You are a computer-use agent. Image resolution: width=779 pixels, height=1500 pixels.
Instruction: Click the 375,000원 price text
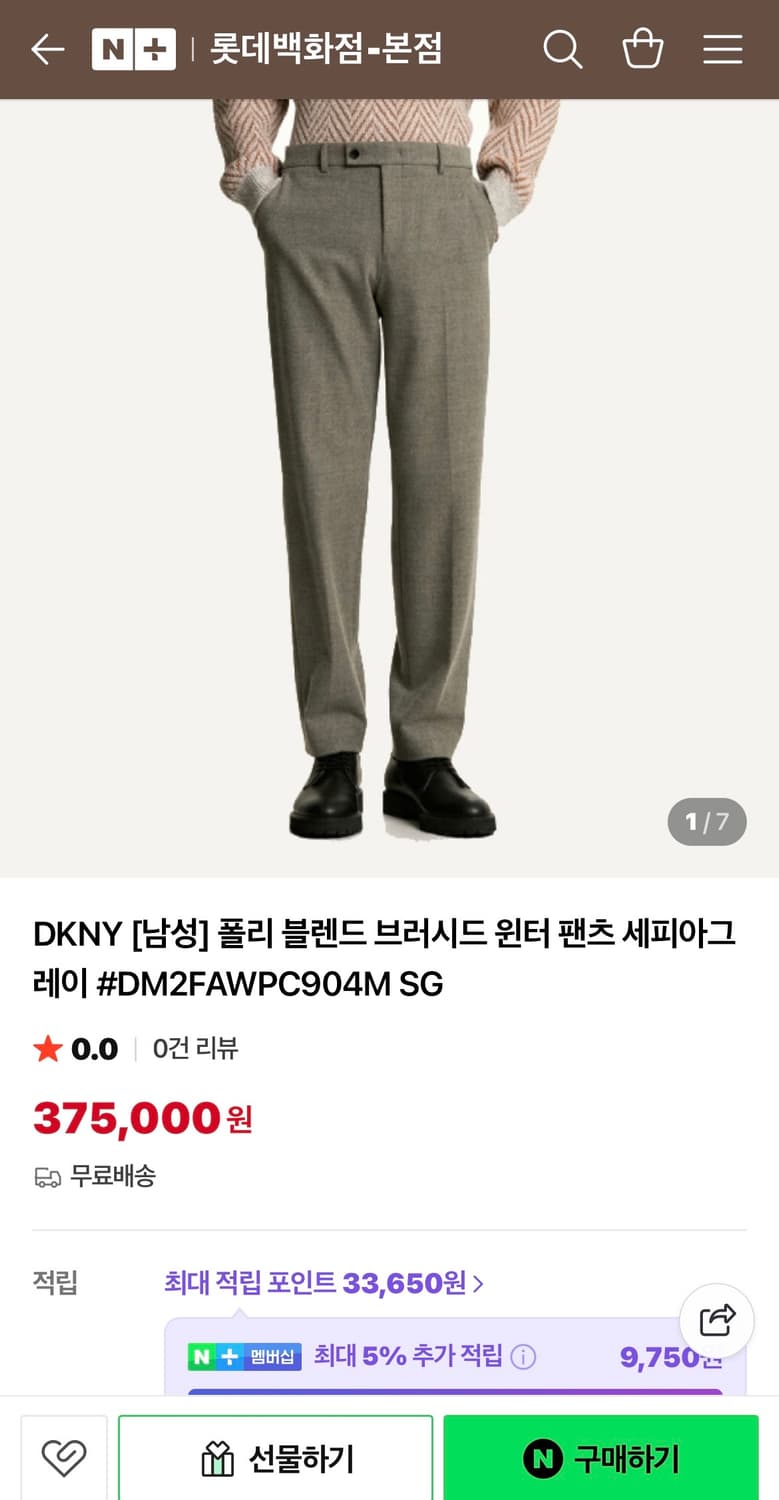[x=140, y=1117]
